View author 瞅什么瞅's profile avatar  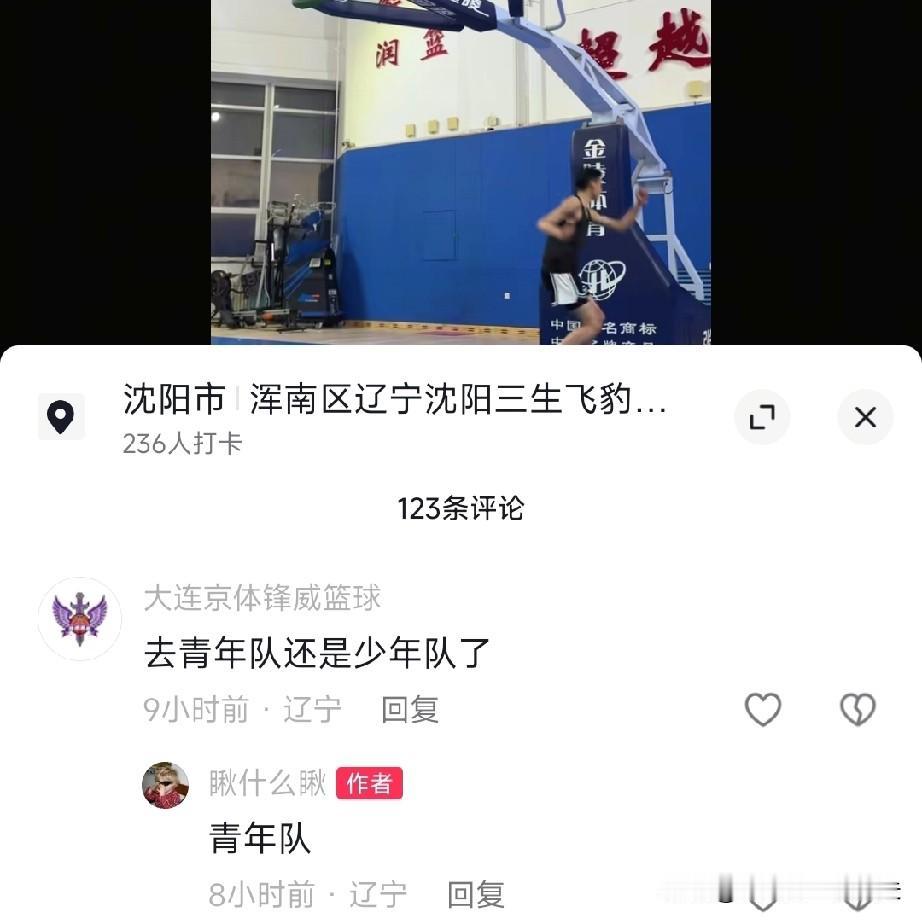point(165,784)
